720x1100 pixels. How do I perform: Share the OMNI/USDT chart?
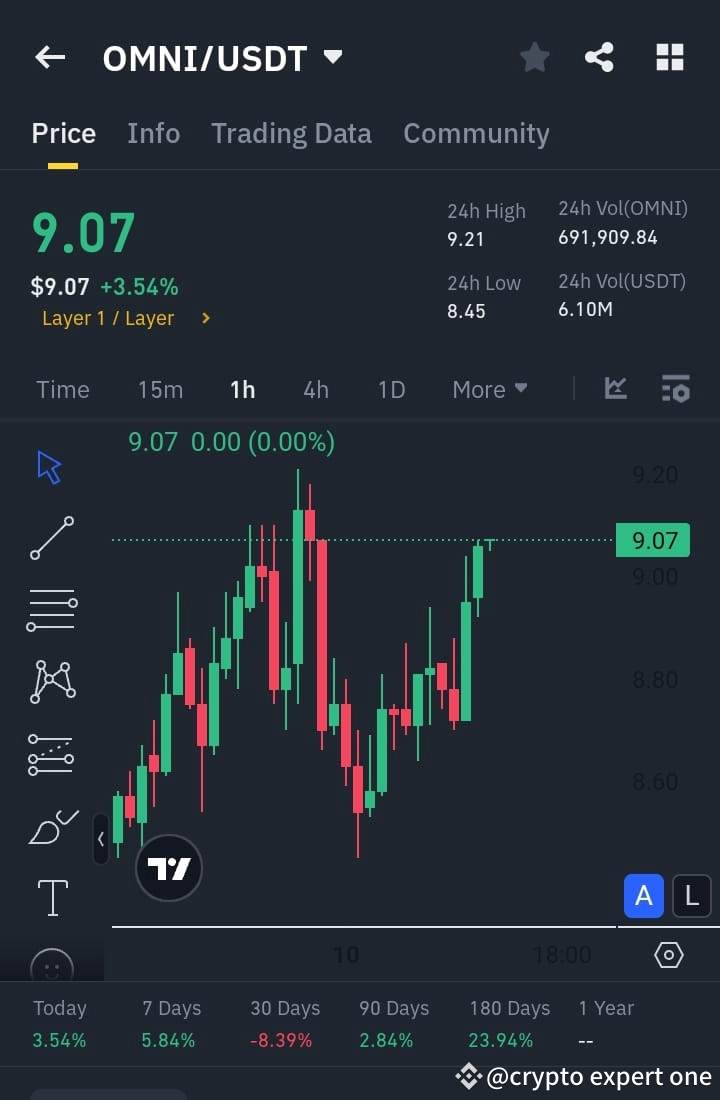click(x=599, y=57)
